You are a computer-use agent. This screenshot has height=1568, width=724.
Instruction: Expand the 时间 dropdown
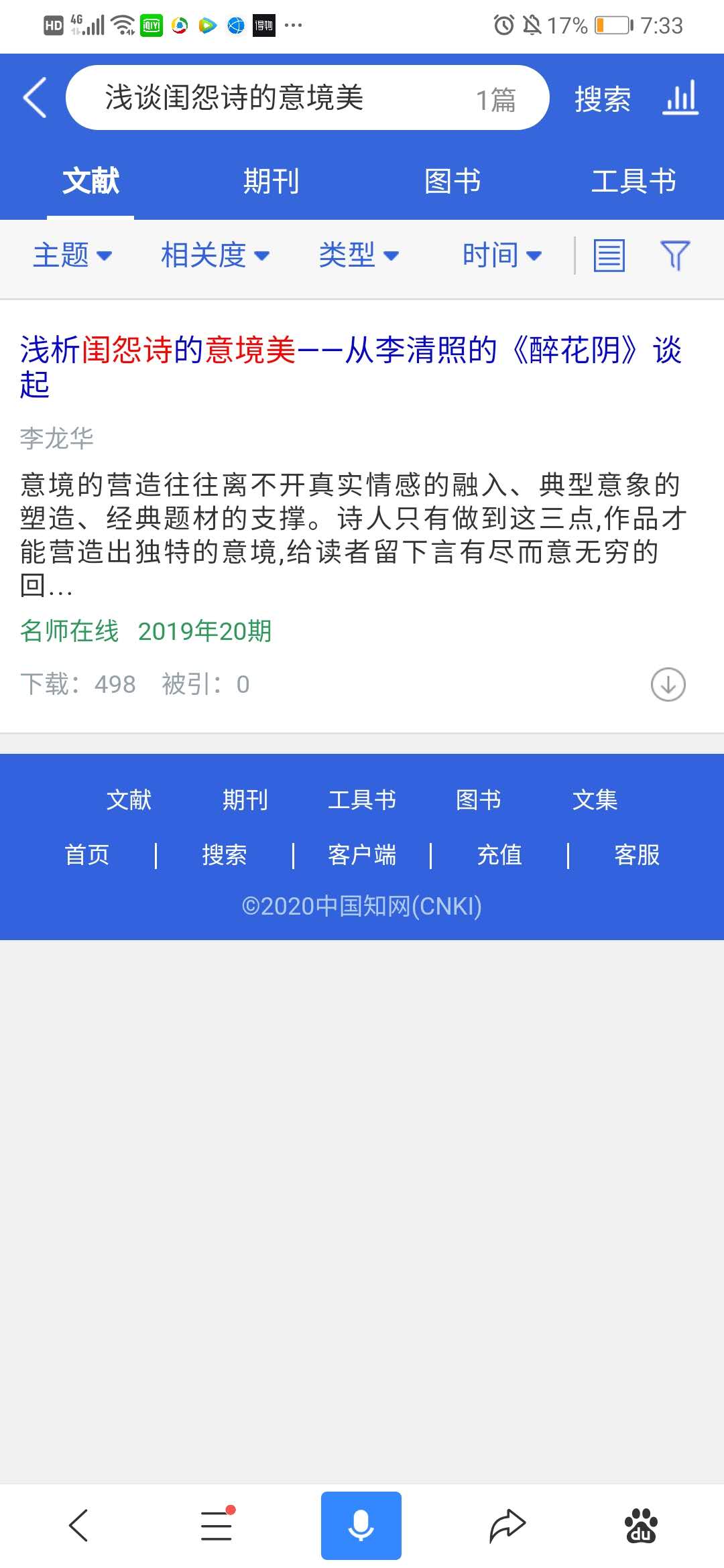pos(502,255)
